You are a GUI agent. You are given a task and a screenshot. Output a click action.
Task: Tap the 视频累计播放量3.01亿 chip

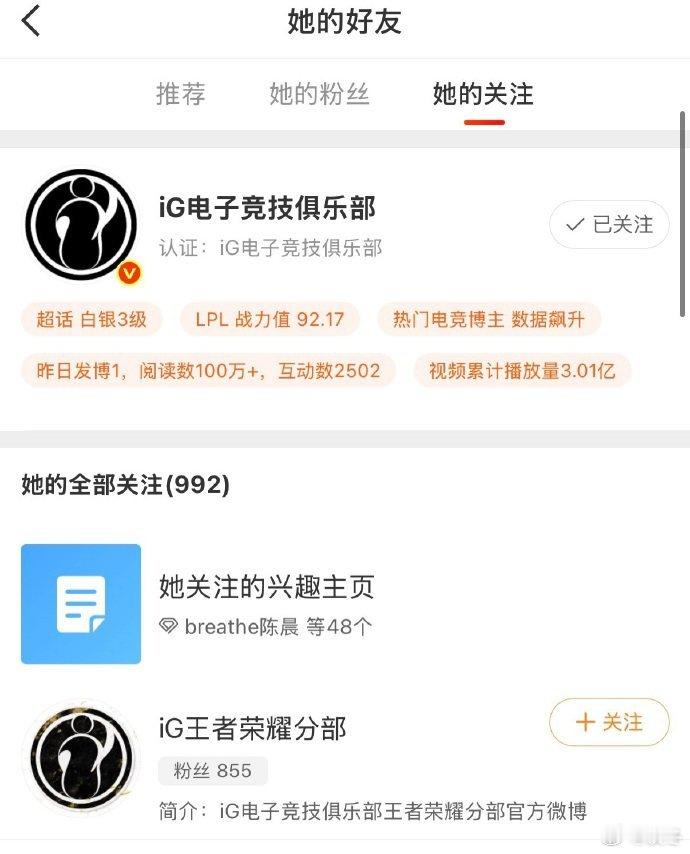[x=522, y=371]
